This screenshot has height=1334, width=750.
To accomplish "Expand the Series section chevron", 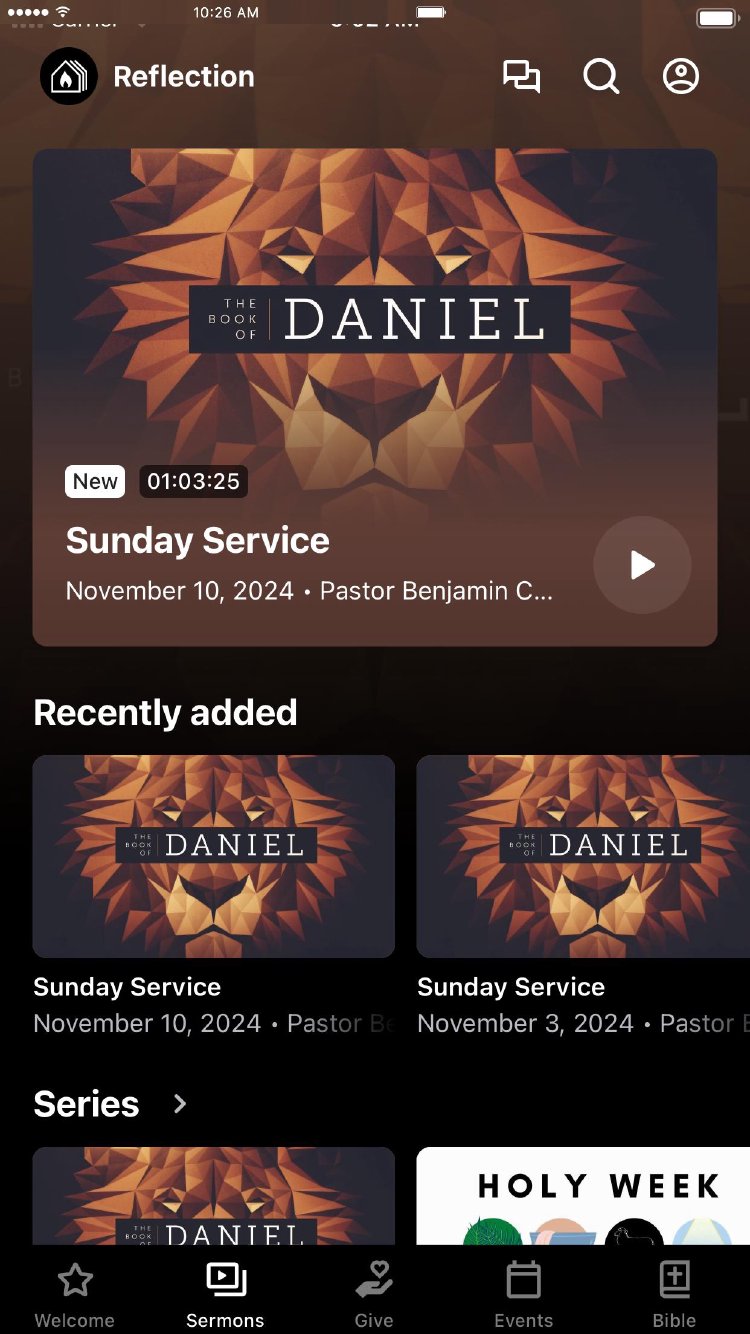I will [x=180, y=1104].
